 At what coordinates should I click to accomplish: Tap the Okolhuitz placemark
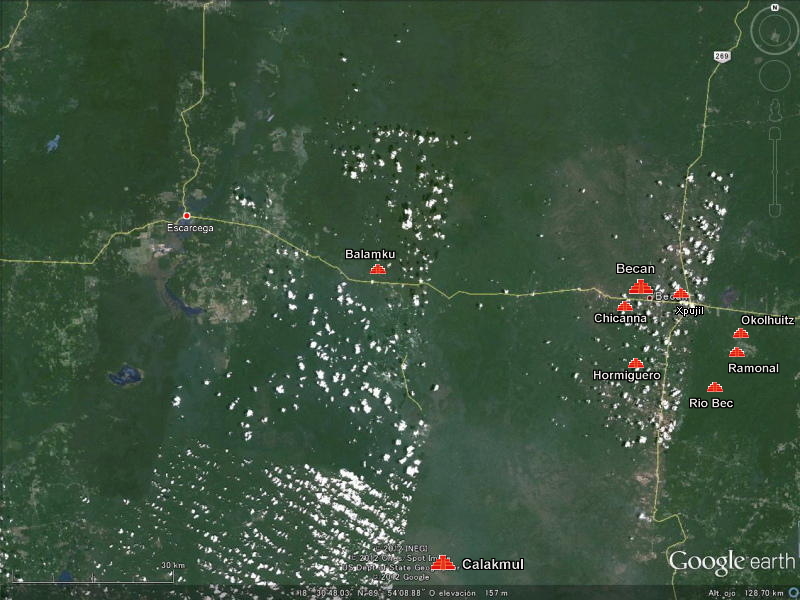pos(741,333)
